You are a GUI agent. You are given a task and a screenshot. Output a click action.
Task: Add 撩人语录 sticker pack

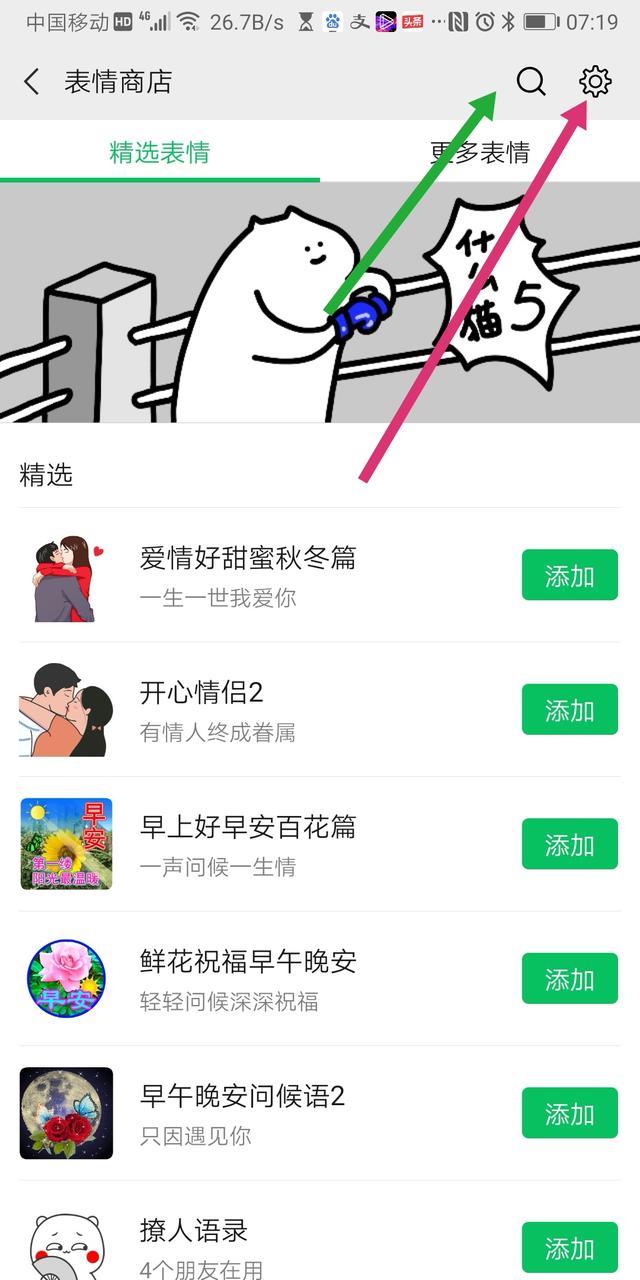[569, 1248]
